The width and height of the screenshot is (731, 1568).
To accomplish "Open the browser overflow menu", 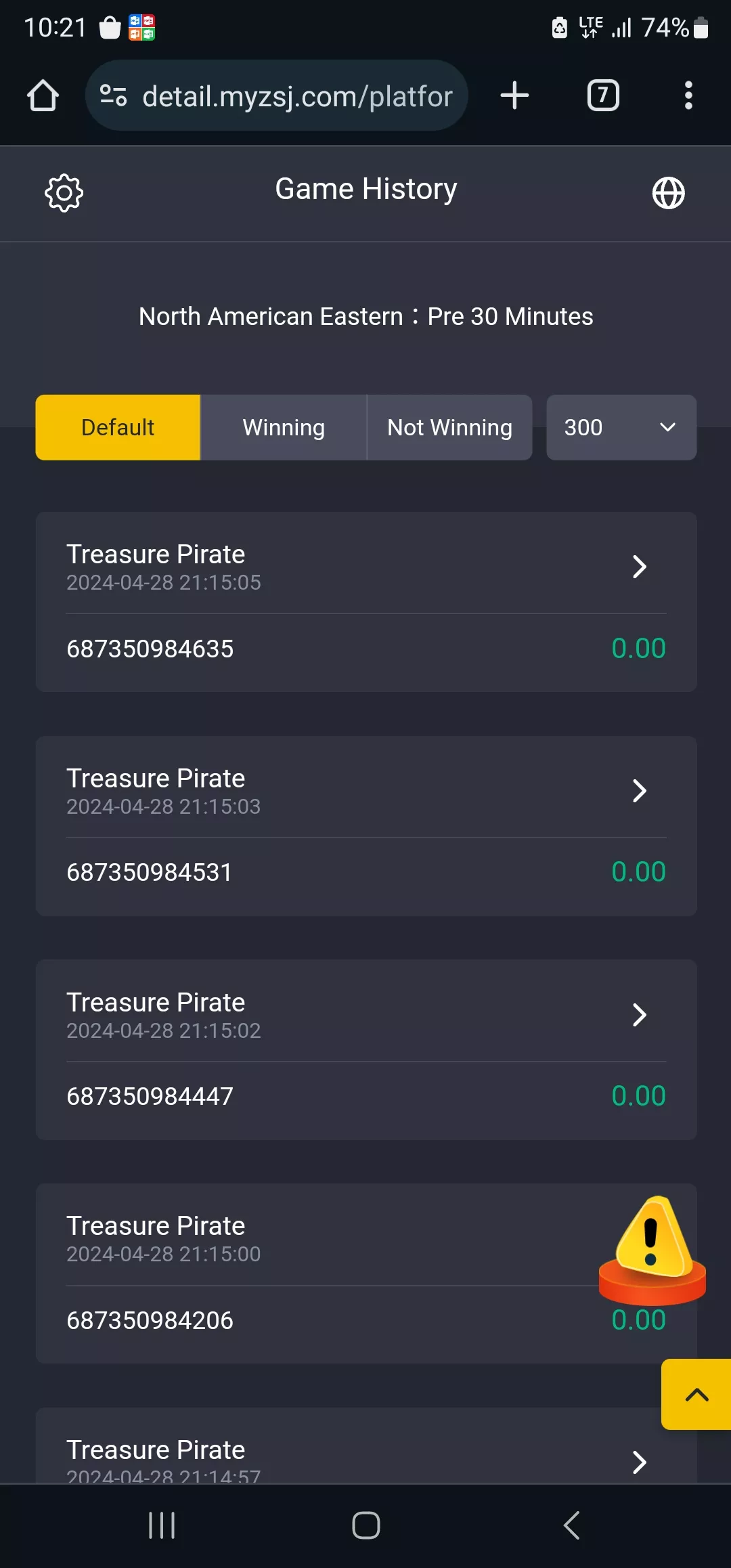I will point(688,95).
